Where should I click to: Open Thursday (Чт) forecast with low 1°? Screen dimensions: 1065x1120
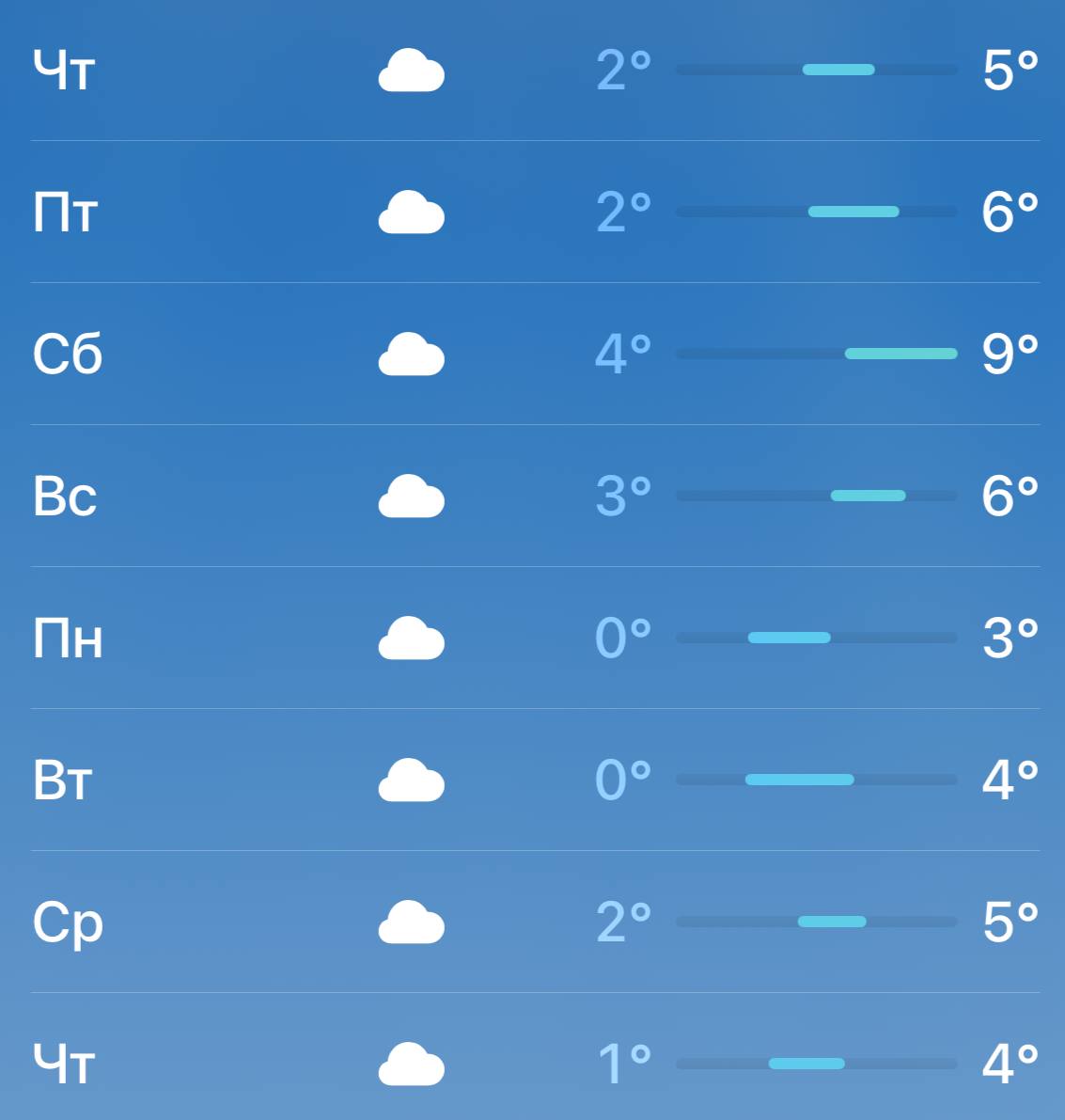tap(533, 1064)
